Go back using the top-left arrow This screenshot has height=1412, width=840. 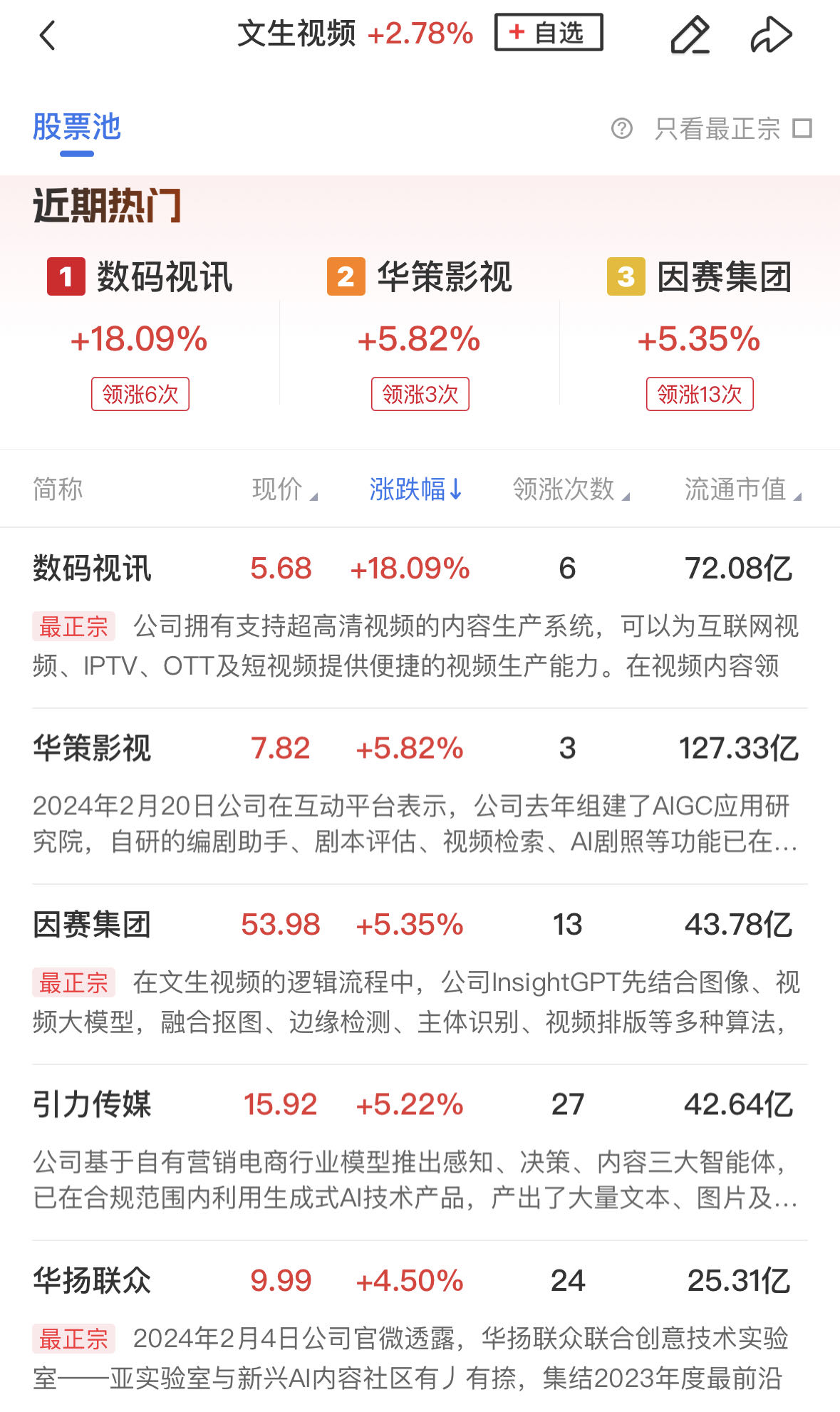48,35
